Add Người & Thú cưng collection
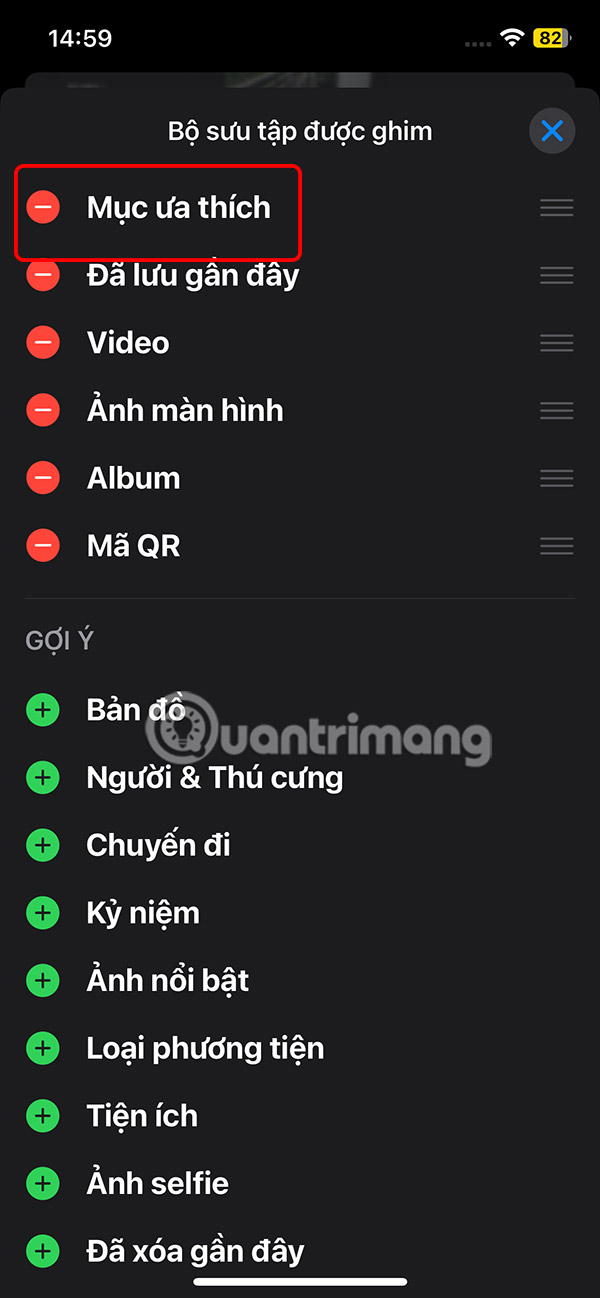Viewport: 600px width, 1298px height. tap(43, 777)
